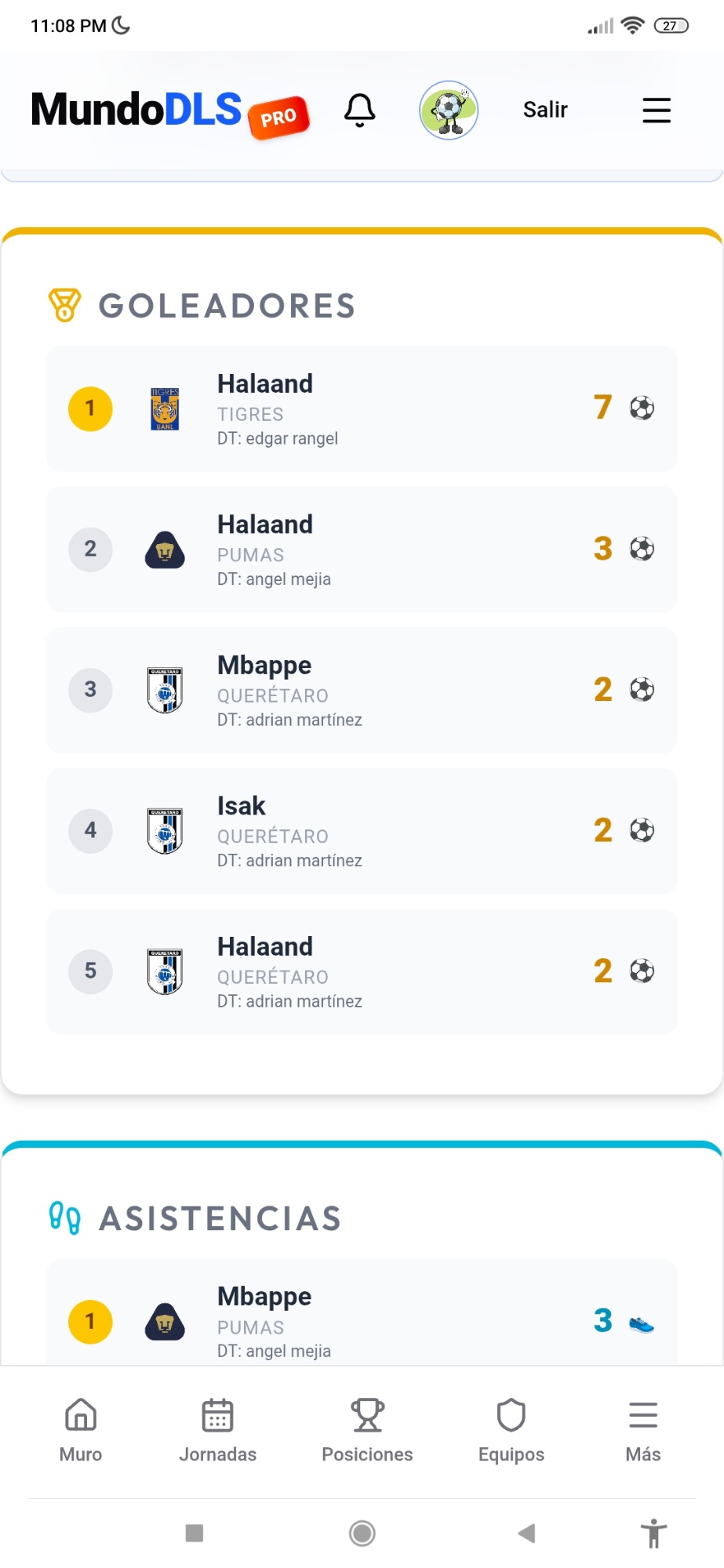The width and height of the screenshot is (724, 1568).
Task: Tap Salir to log out
Action: click(x=545, y=110)
